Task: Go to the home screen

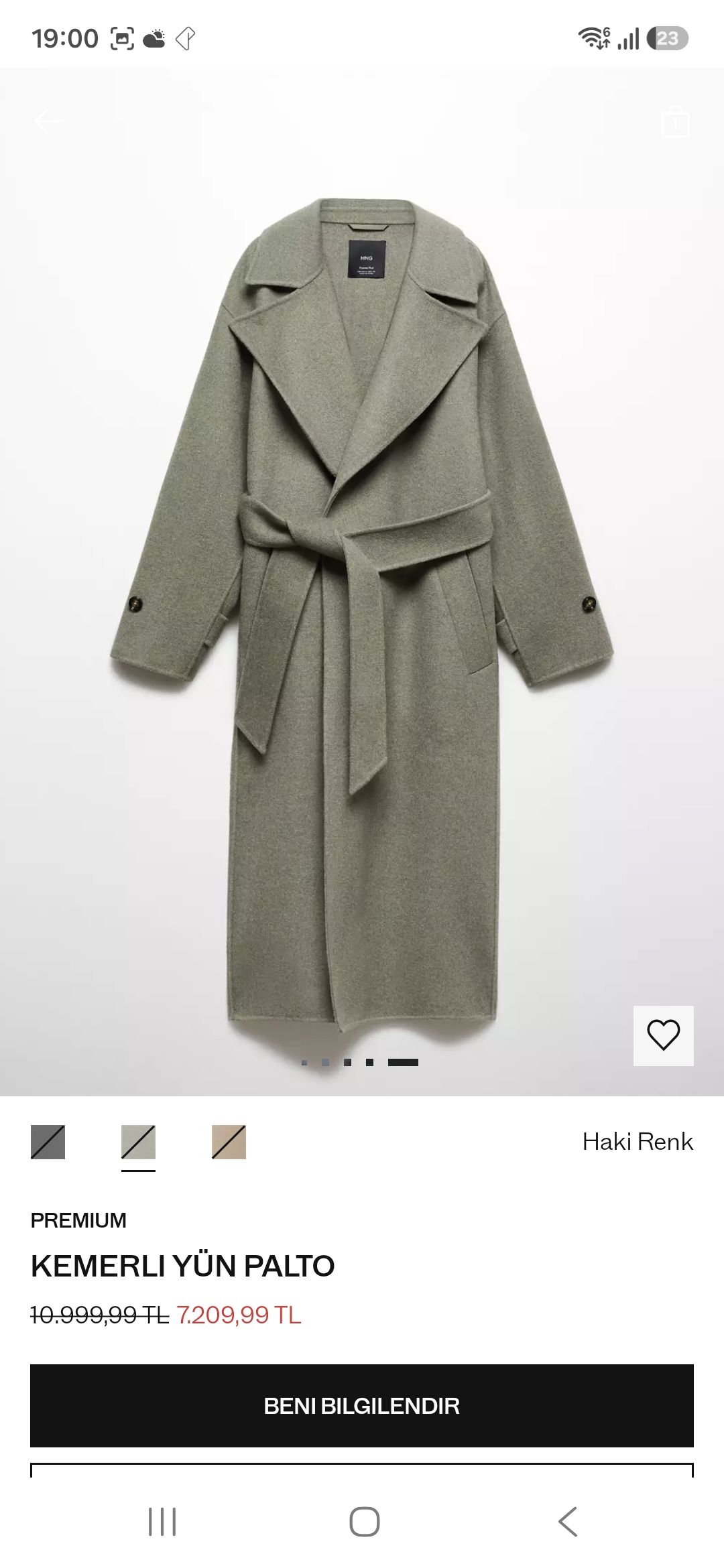Action: (365, 1522)
